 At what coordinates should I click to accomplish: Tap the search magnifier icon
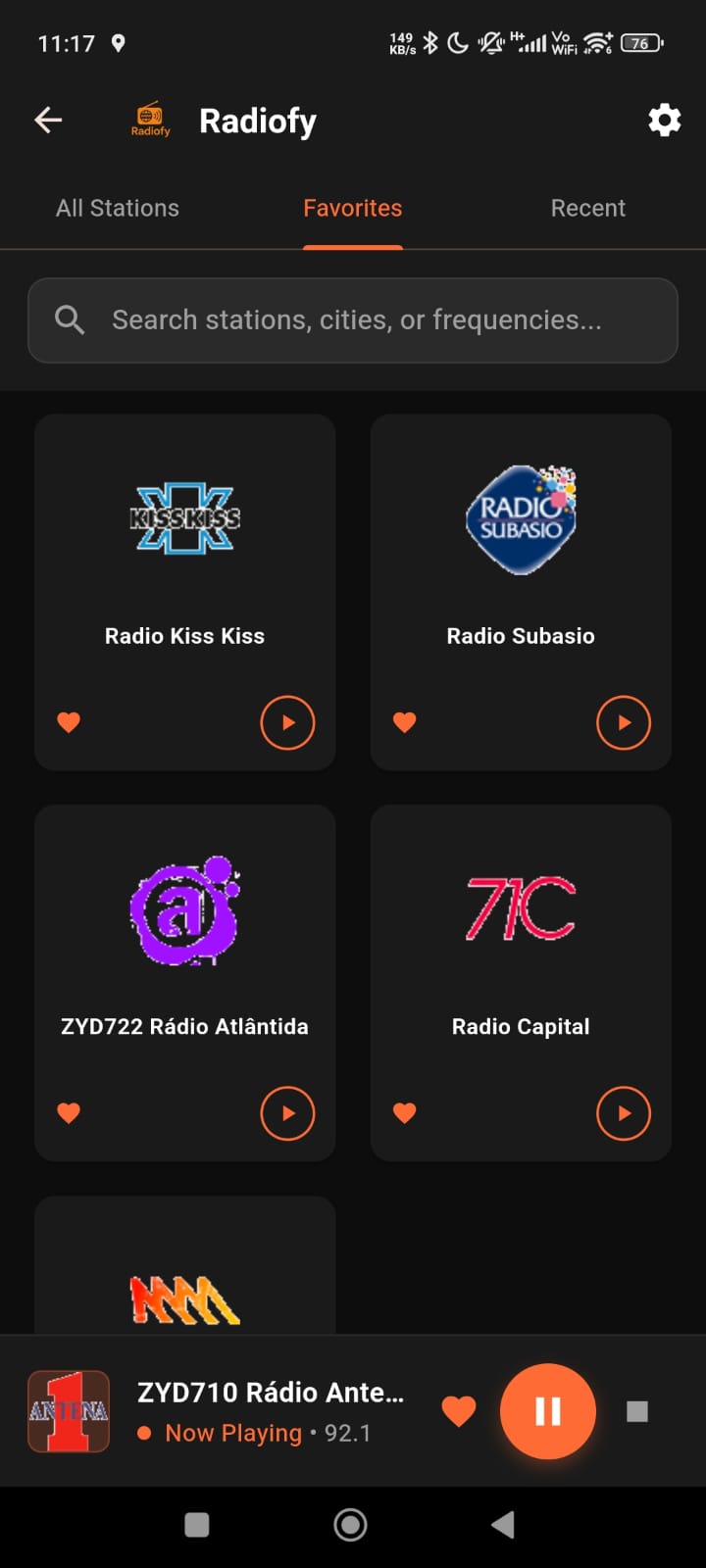coord(69,319)
